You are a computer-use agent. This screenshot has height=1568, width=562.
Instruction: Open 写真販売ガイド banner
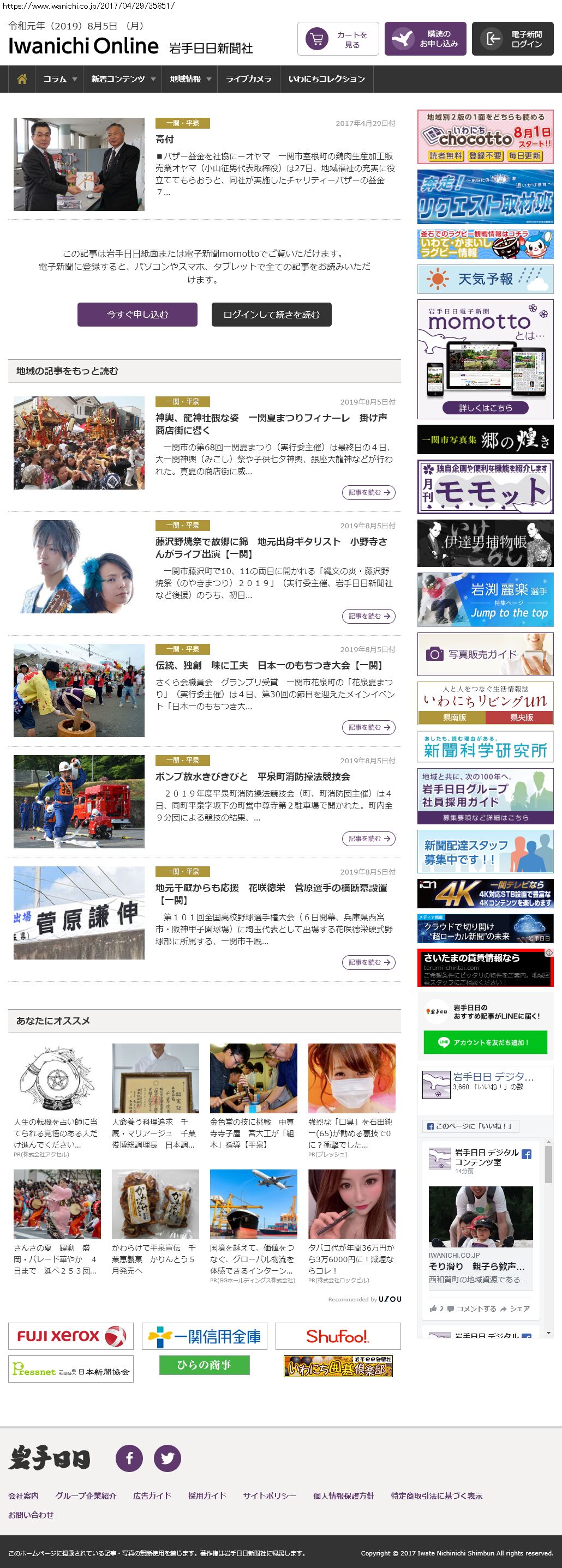(x=485, y=654)
